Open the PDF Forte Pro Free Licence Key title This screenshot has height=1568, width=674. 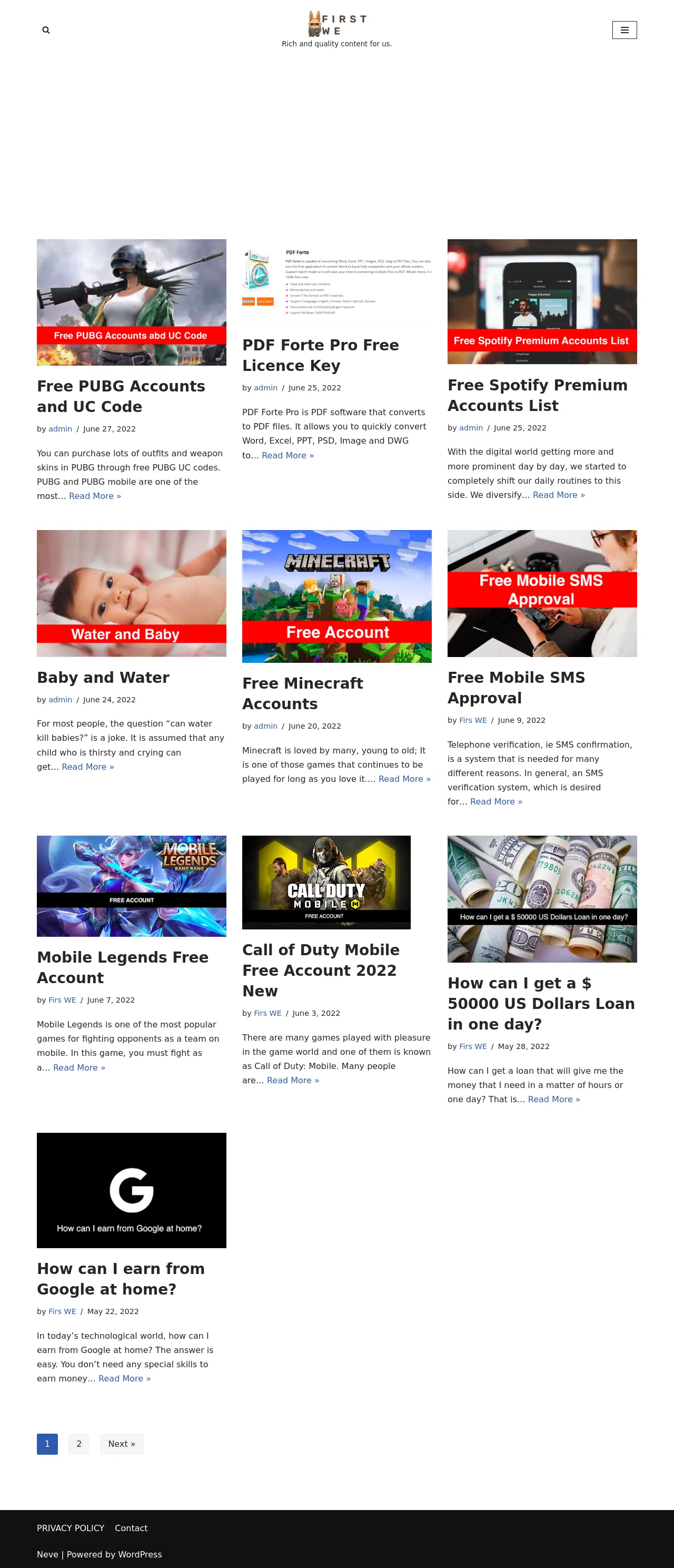320,355
